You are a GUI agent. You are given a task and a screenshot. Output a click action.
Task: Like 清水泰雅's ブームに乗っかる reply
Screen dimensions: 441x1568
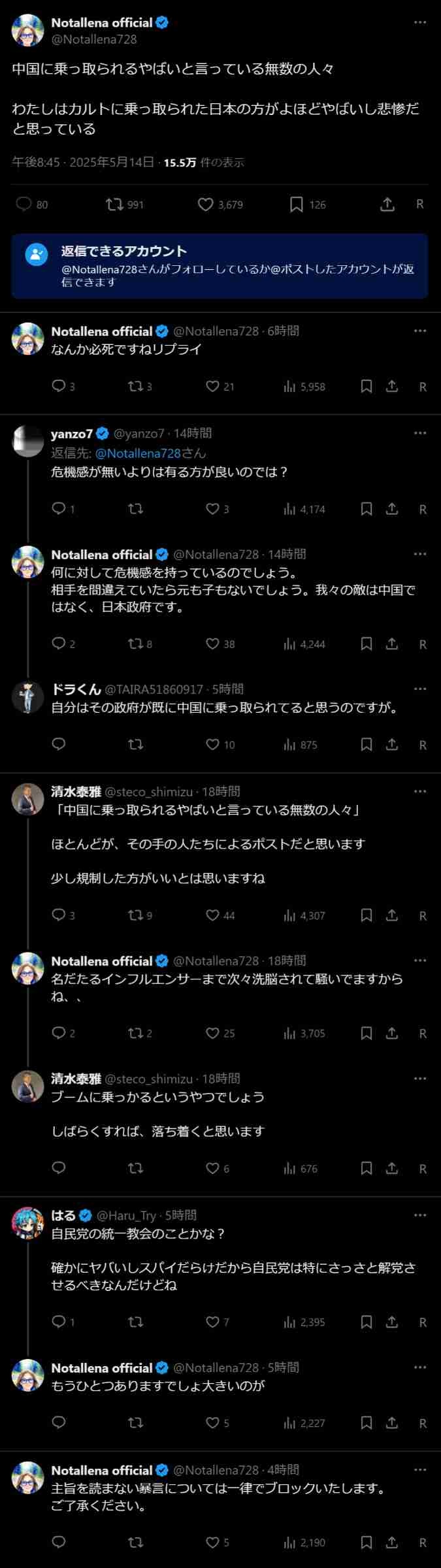coord(212,1168)
